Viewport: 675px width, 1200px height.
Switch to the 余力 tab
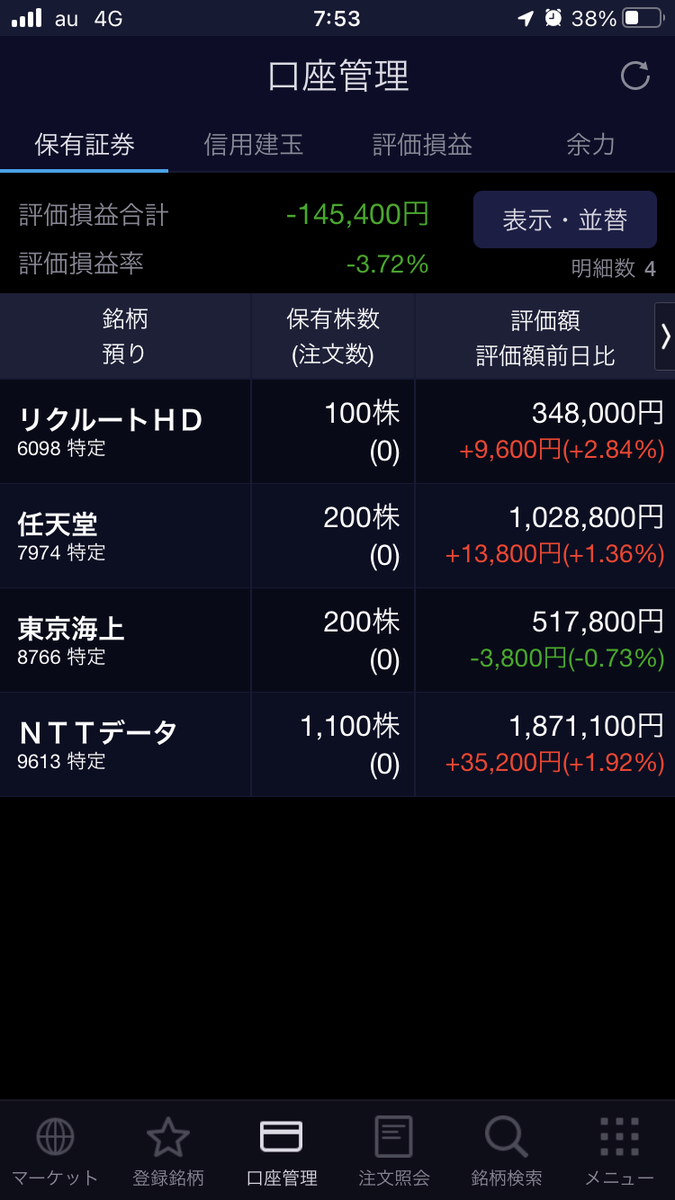pyautogui.click(x=590, y=145)
